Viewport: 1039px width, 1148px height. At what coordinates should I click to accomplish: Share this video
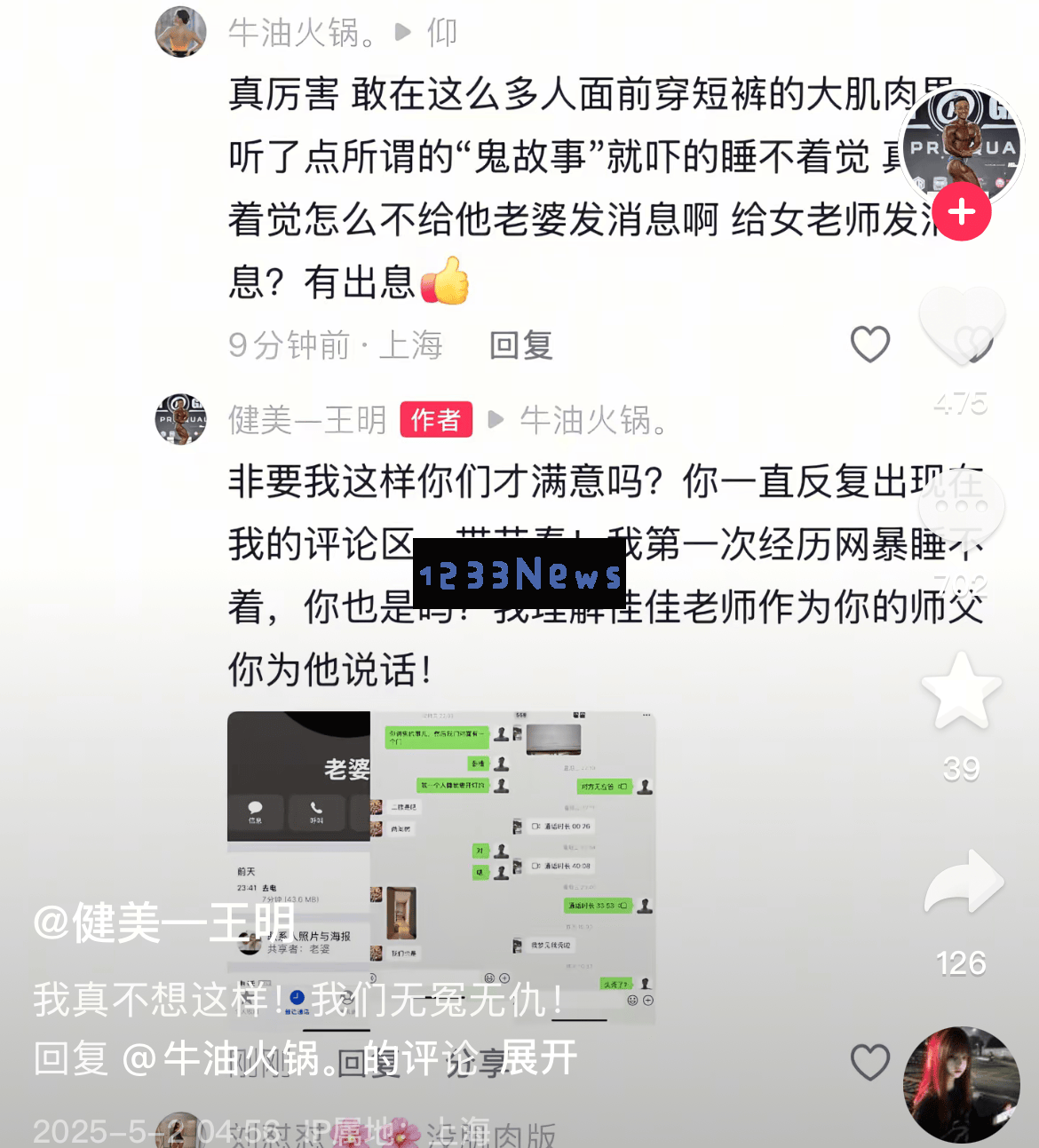(961, 883)
